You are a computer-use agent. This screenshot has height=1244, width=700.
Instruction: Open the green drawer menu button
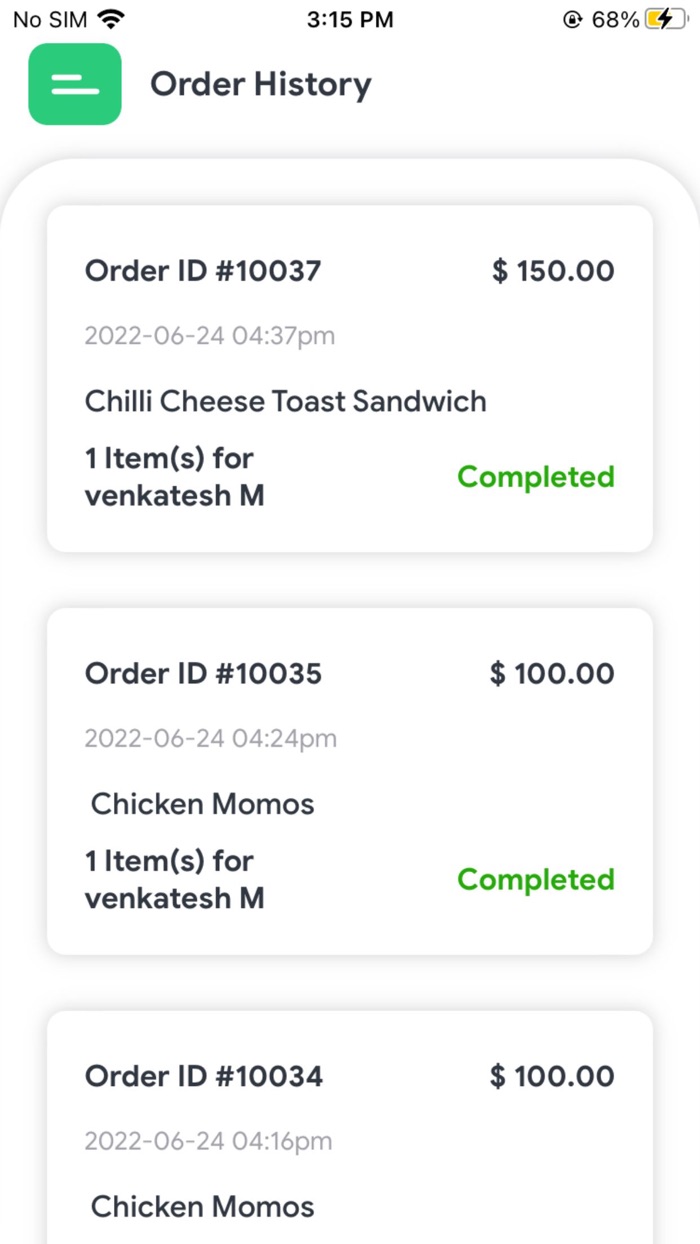coord(75,84)
